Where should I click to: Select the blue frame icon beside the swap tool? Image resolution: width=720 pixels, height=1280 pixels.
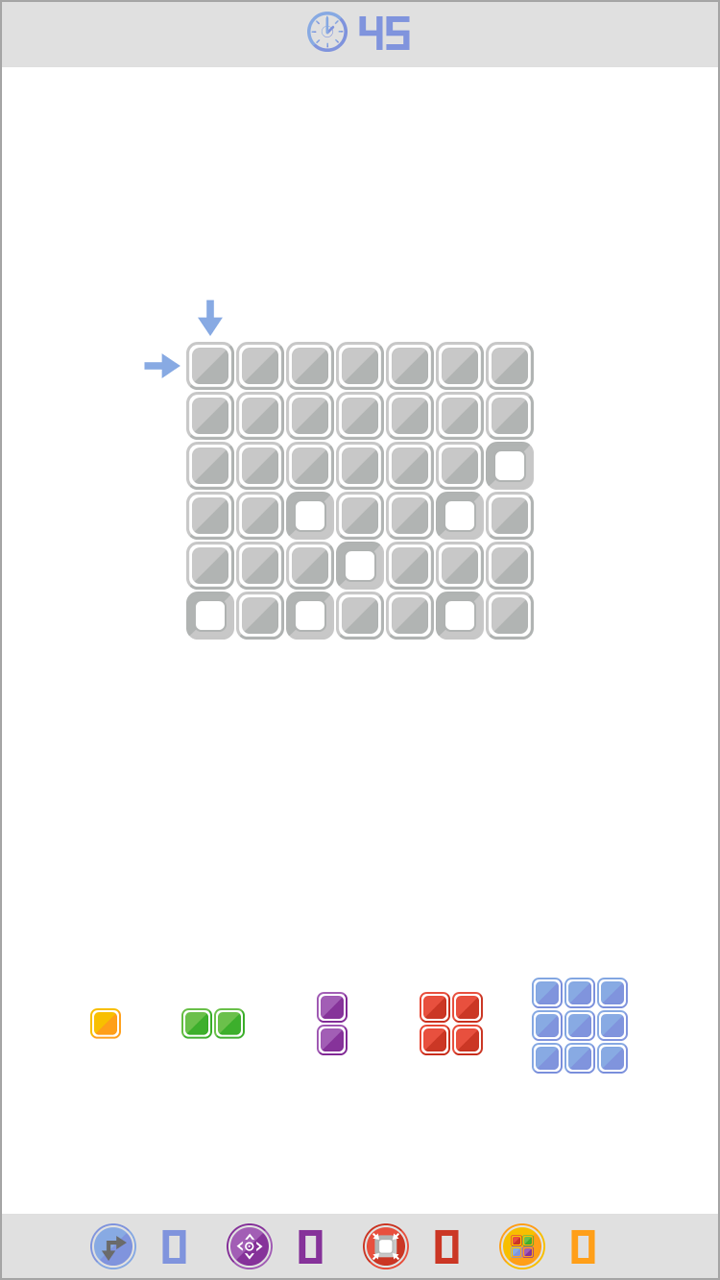(172, 1247)
